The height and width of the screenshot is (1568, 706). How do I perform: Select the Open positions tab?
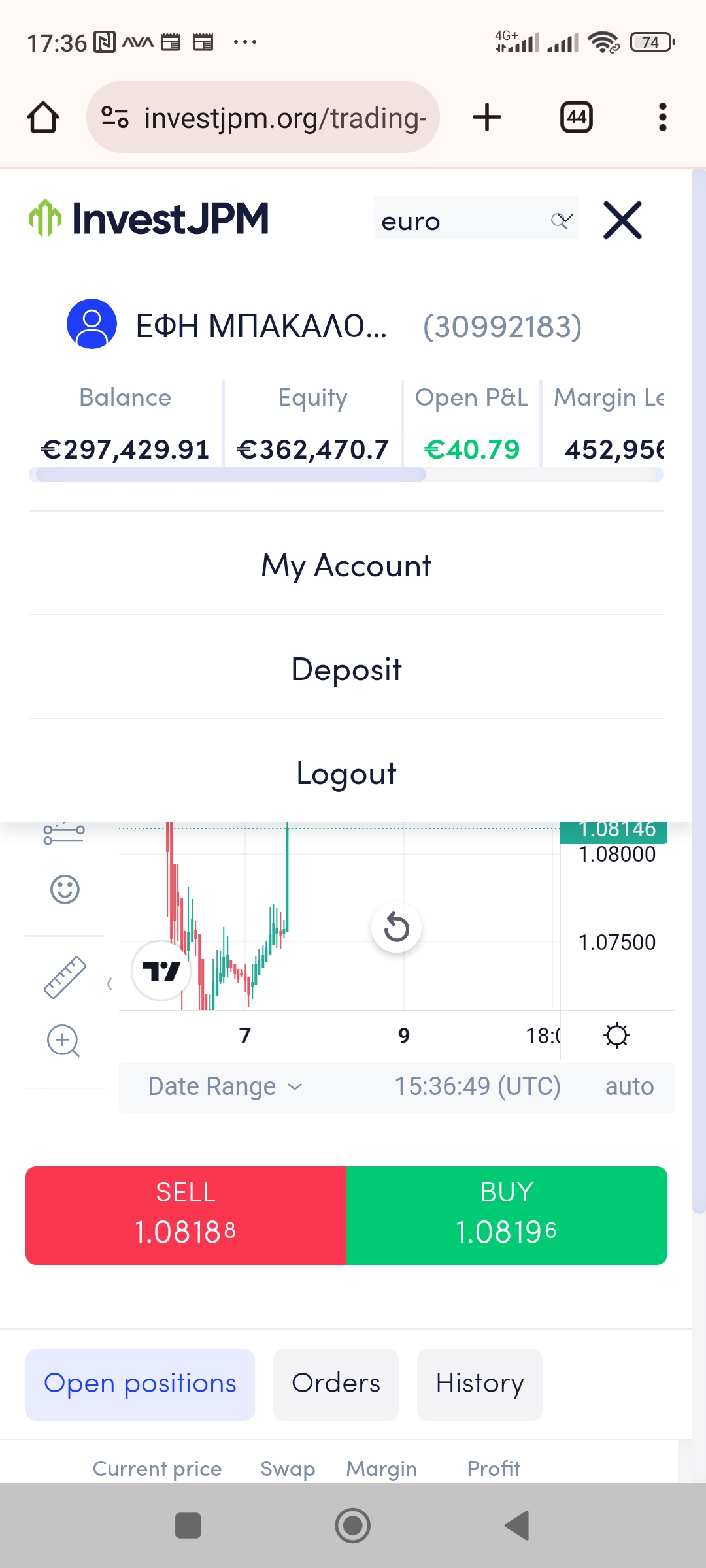pos(140,1384)
